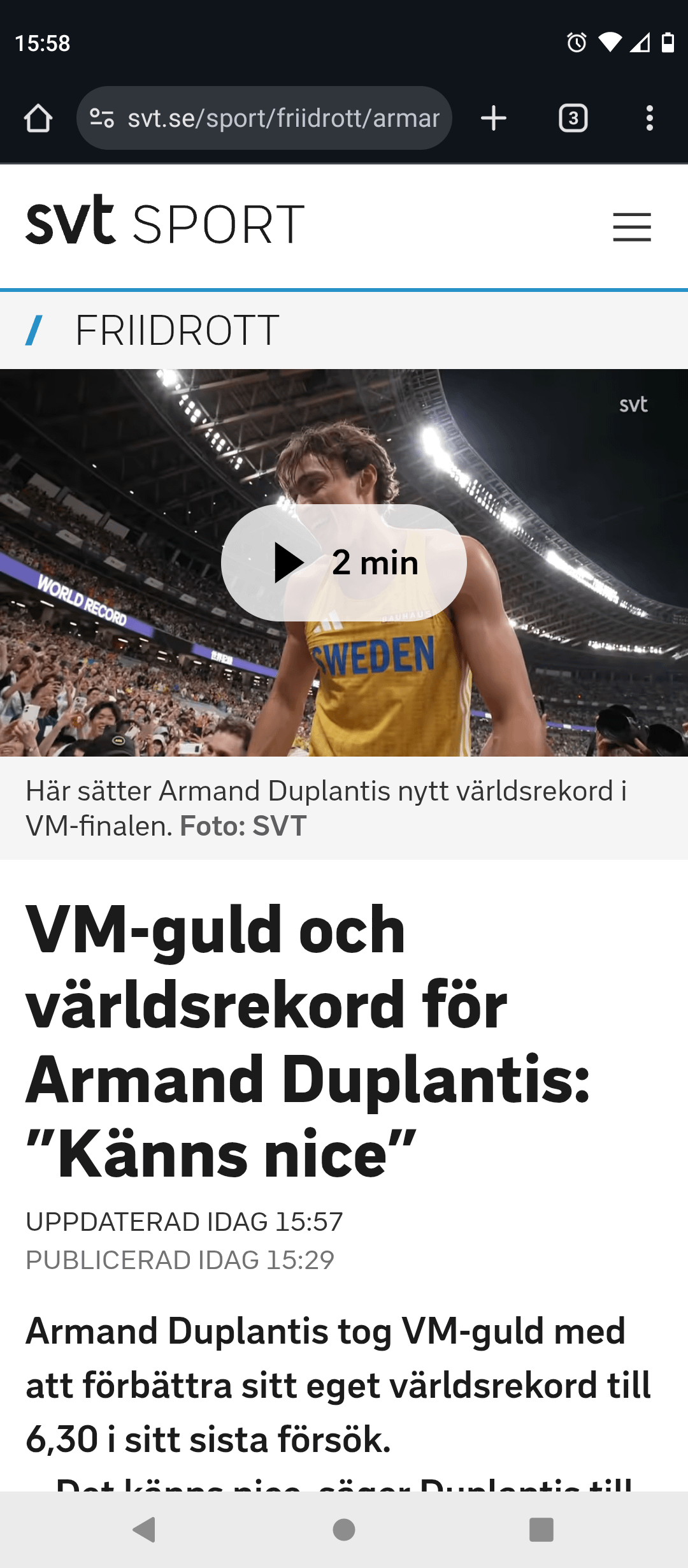Image resolution: width=688 pixels, height=1568 pixels.
Task: Open the recent apps view
Action: click(x=541, y=1529)
